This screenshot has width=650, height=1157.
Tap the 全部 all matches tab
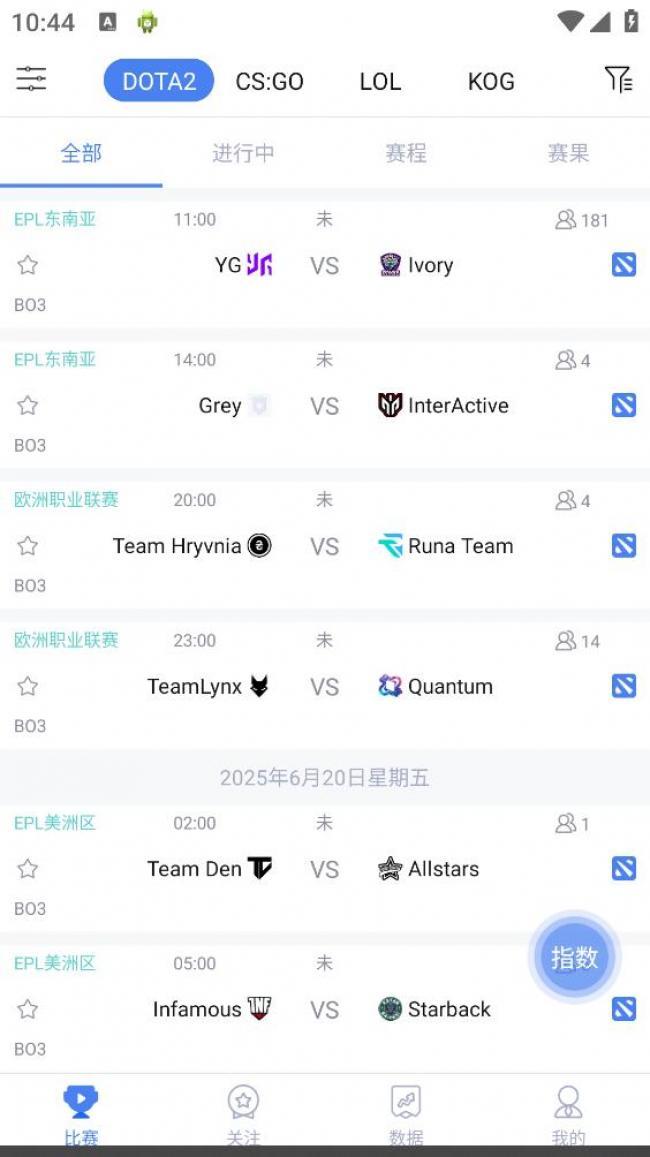[81, 153]
